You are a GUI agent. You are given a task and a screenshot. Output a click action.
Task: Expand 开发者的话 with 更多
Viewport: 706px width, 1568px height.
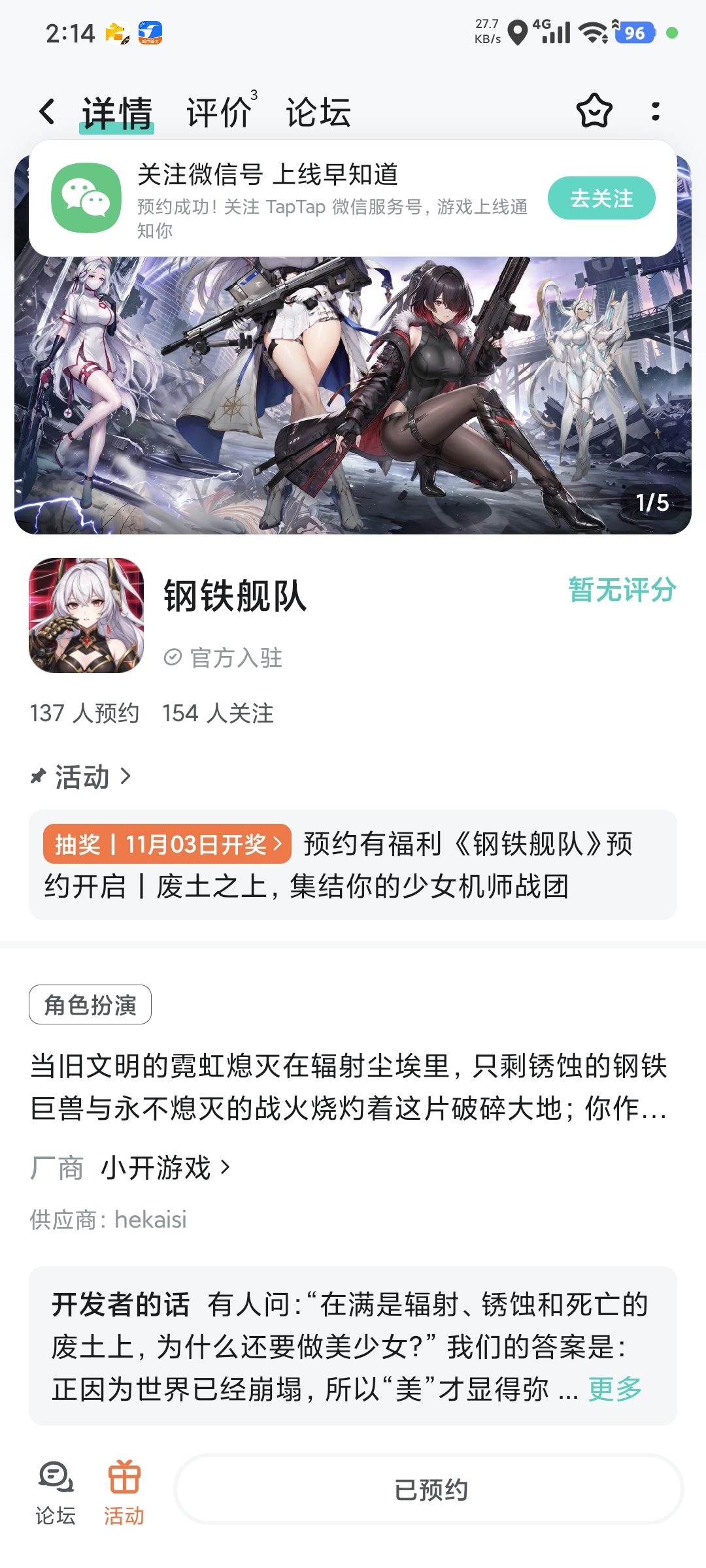pos(615,1389)
